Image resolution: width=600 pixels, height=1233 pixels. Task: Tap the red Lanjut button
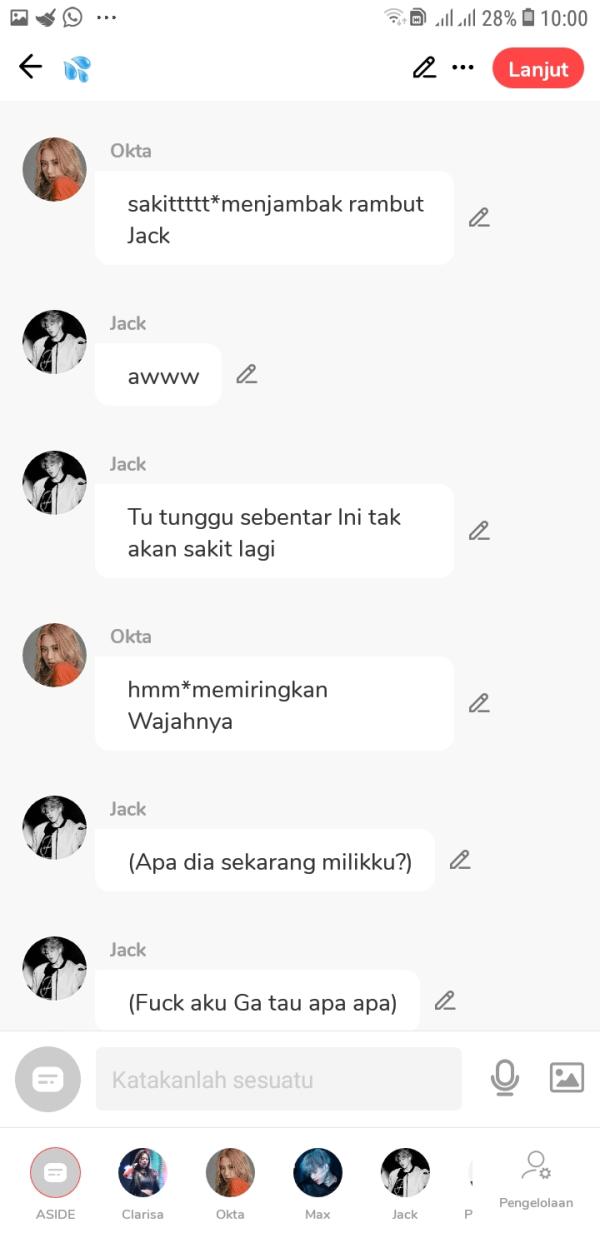538,69
